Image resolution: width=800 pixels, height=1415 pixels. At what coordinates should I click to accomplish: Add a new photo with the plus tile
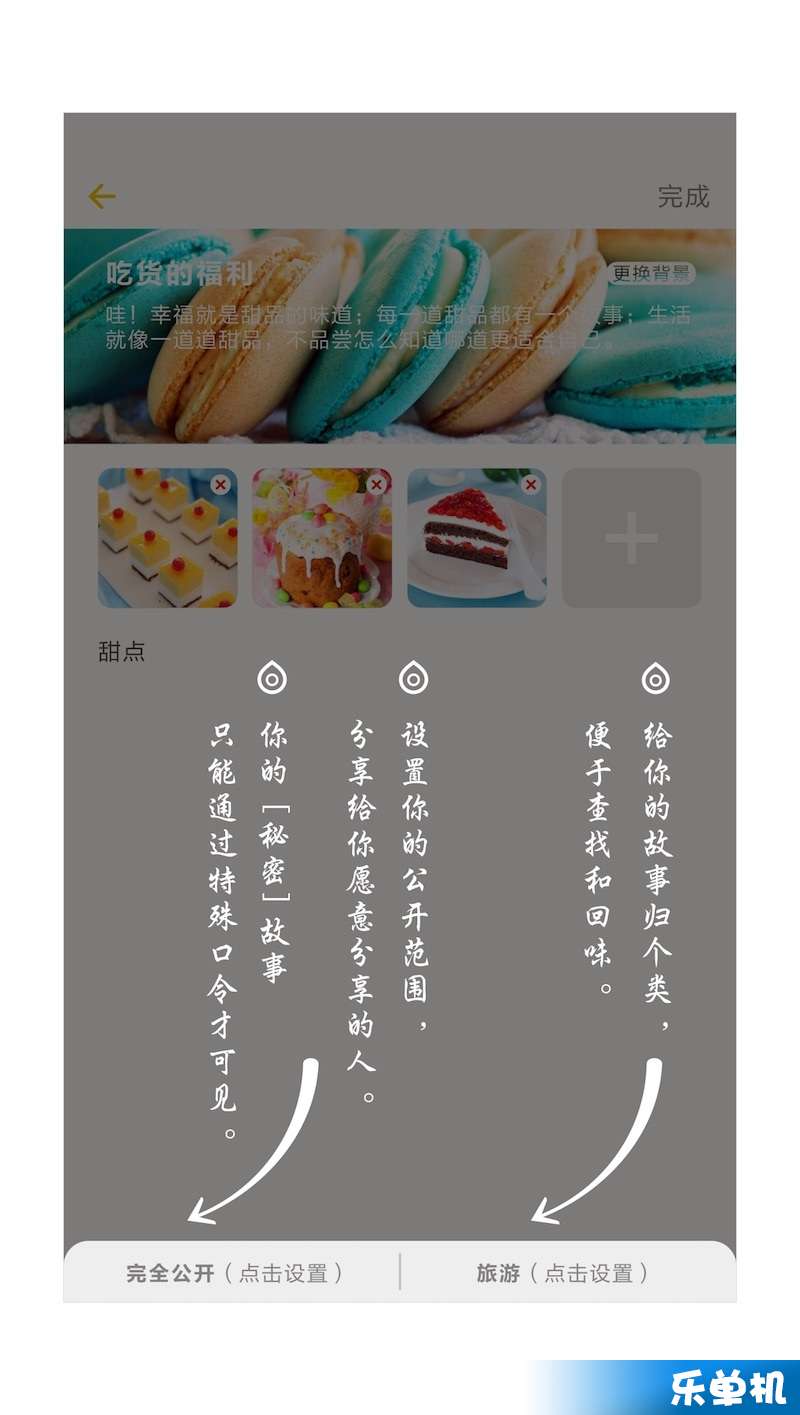[631, 538]
